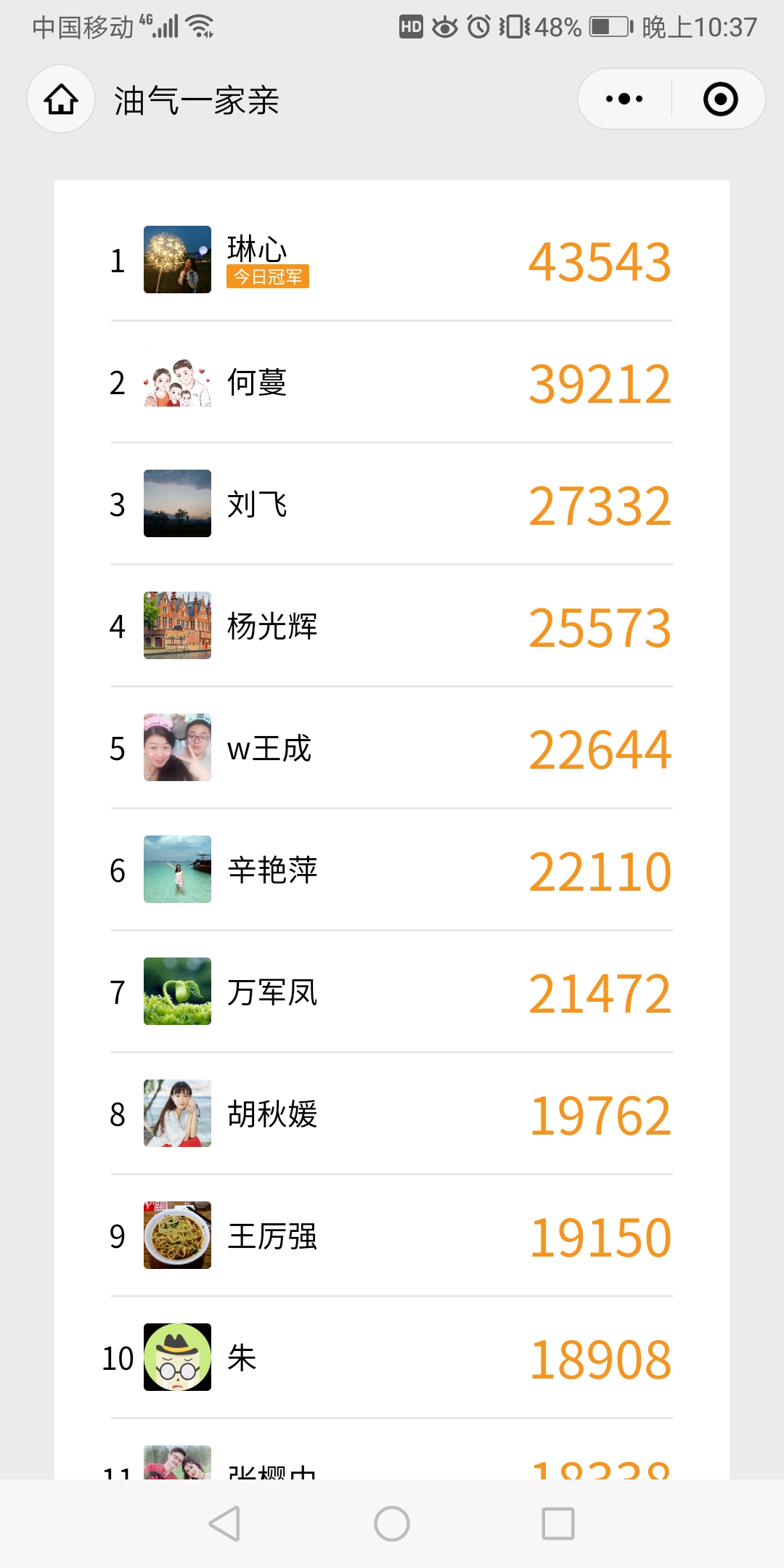Open 万军凤's ranking row
The height and width of the screenshot is (1568, 784).
(x=392, y=992)
